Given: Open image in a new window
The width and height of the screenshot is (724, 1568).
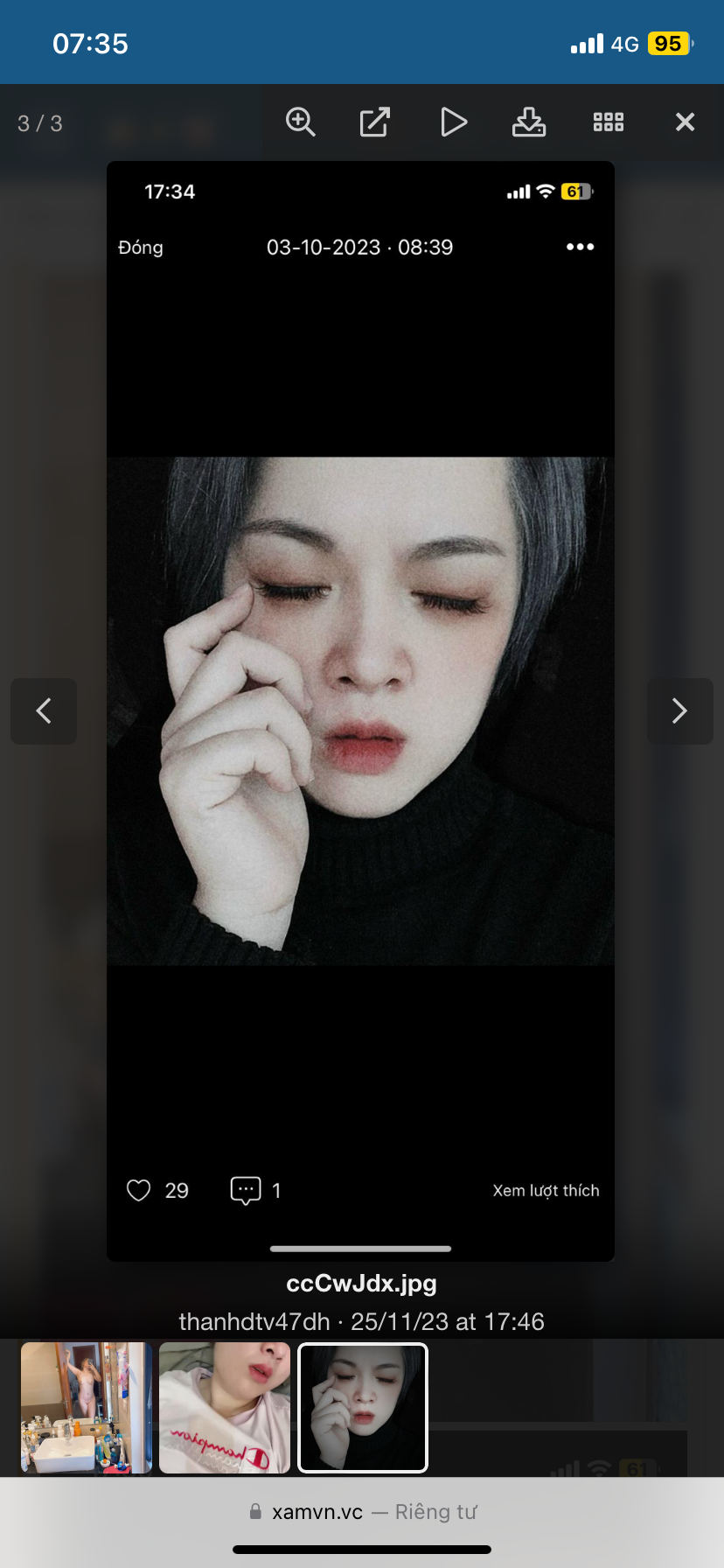Looking at the screenshot, I should point(375,122).
